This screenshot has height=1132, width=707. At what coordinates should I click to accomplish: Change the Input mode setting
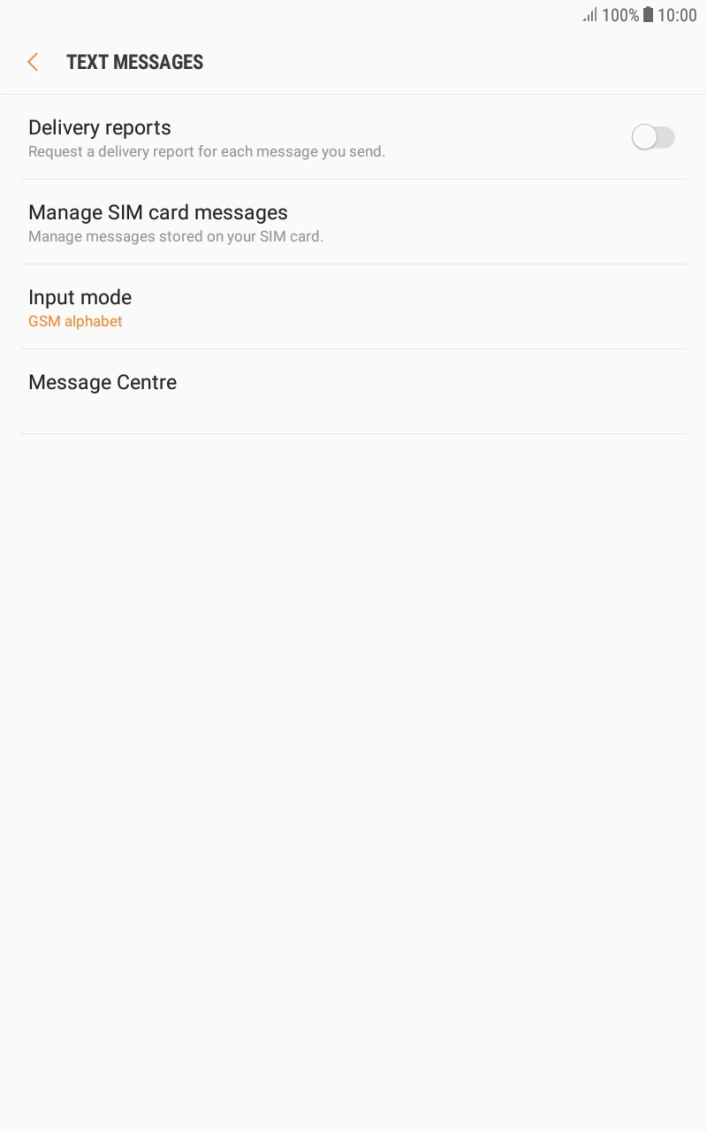353,307
